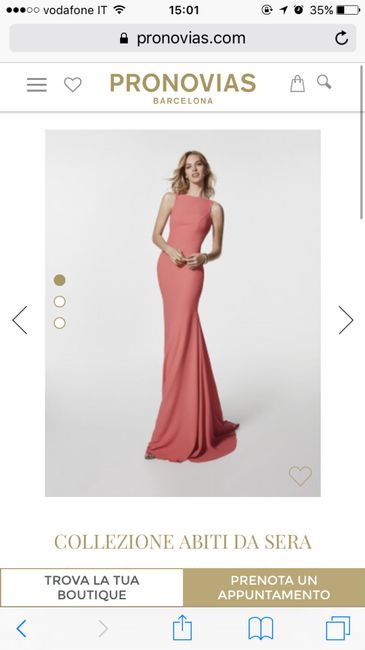Screen dimensions: 365x650
Task: Edit the pronovias.com address bar
Action: pyautogui.click(x=182, y=38)
